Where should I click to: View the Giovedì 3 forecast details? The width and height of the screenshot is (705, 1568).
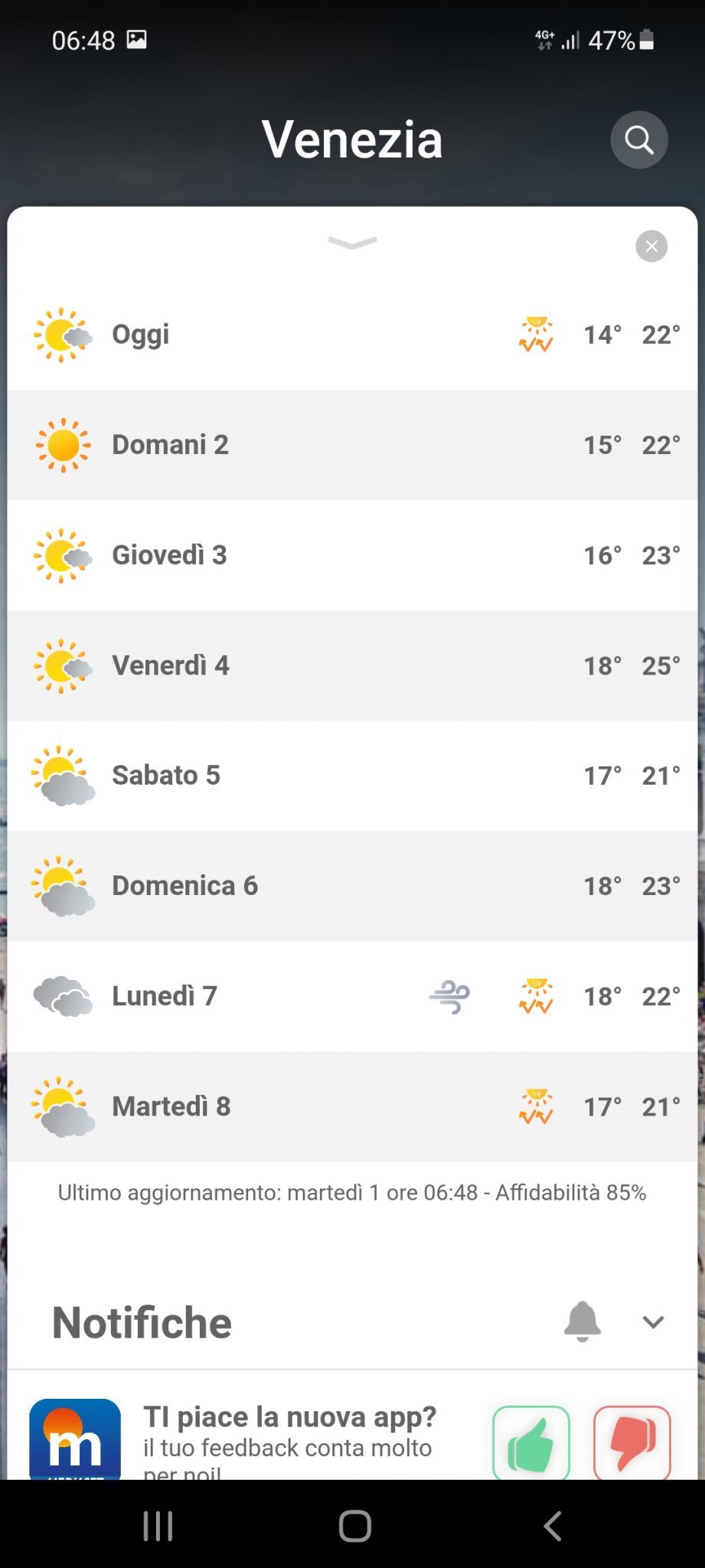352,555
